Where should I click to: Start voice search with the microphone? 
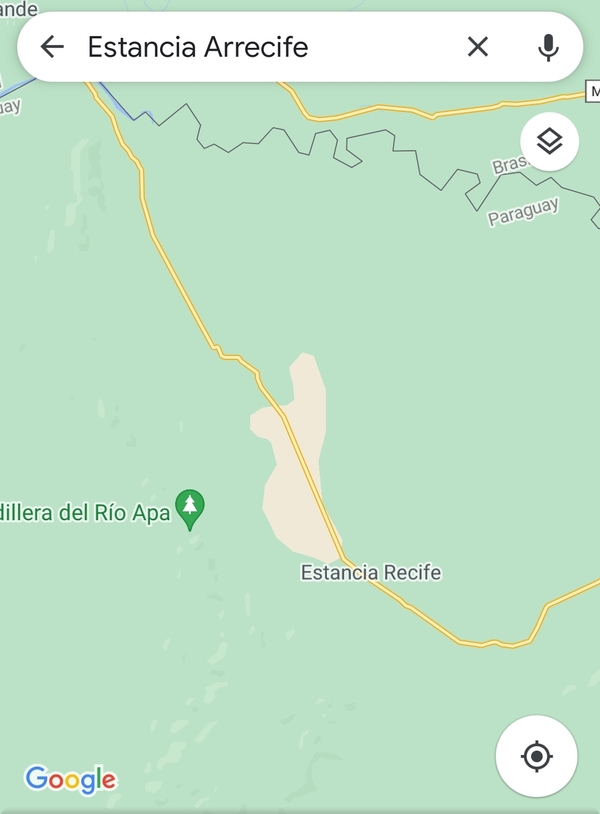click(547, 47)
